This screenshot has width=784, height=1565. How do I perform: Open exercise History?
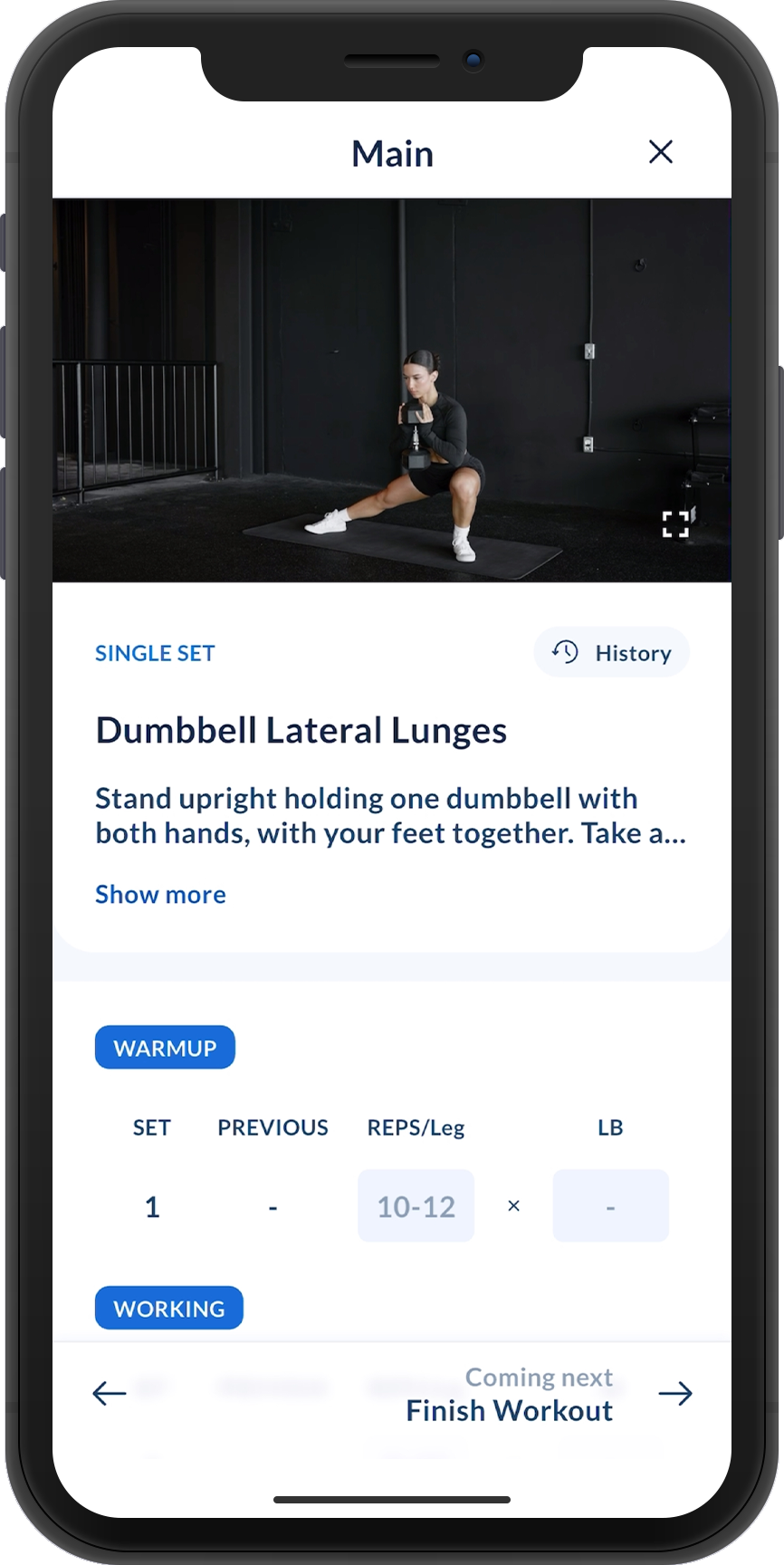point(612,652)
